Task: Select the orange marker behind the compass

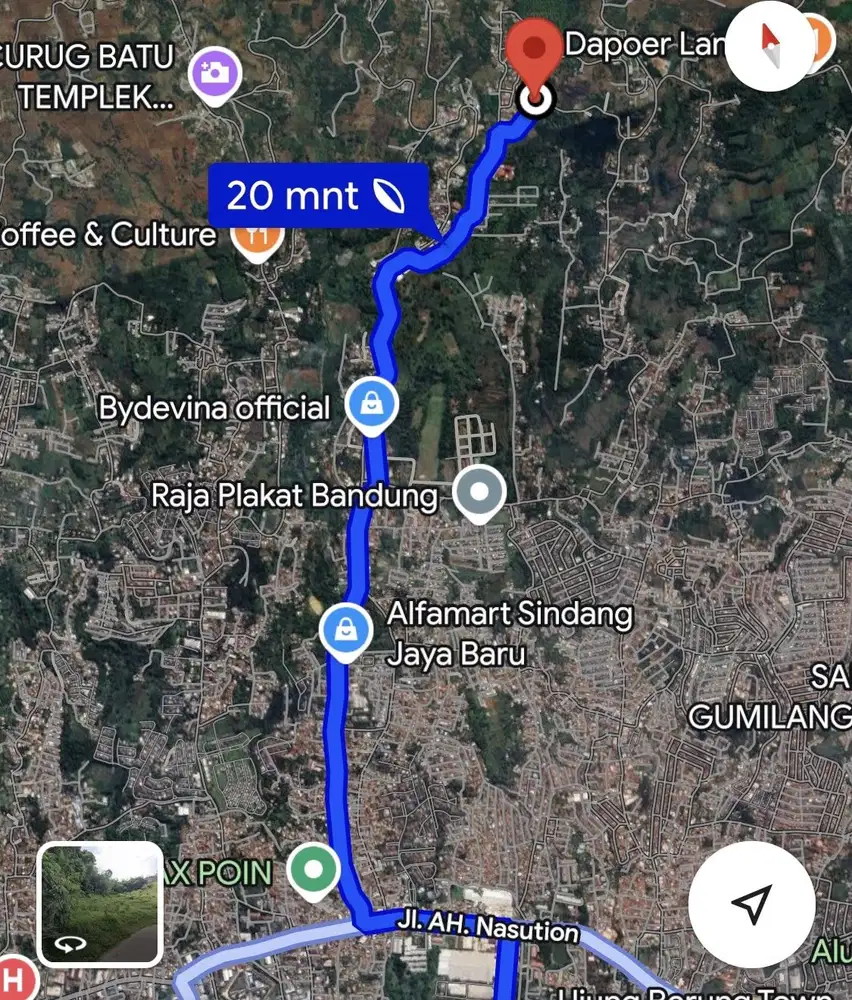Action: (823, 38)
